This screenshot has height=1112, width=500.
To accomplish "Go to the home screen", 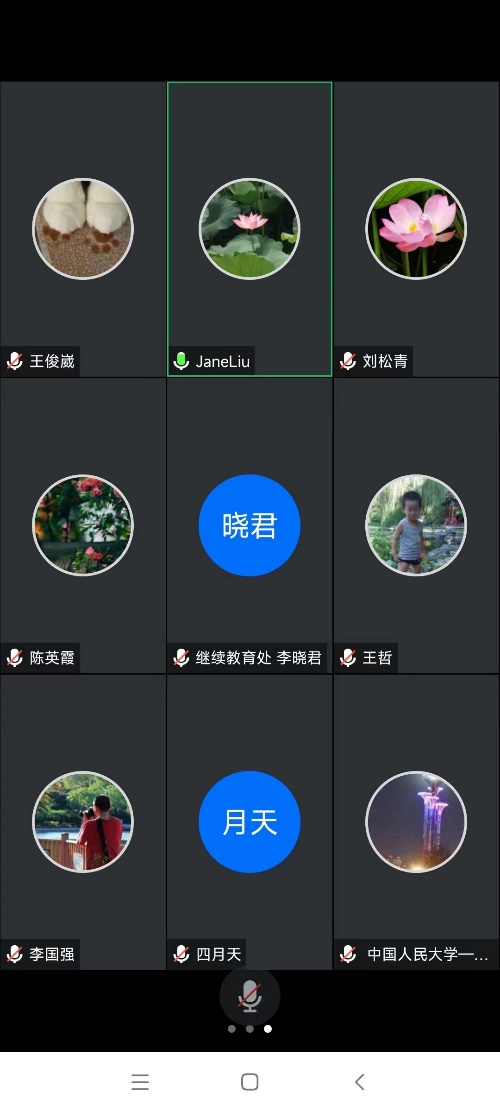I will (x=250, y=1082).
